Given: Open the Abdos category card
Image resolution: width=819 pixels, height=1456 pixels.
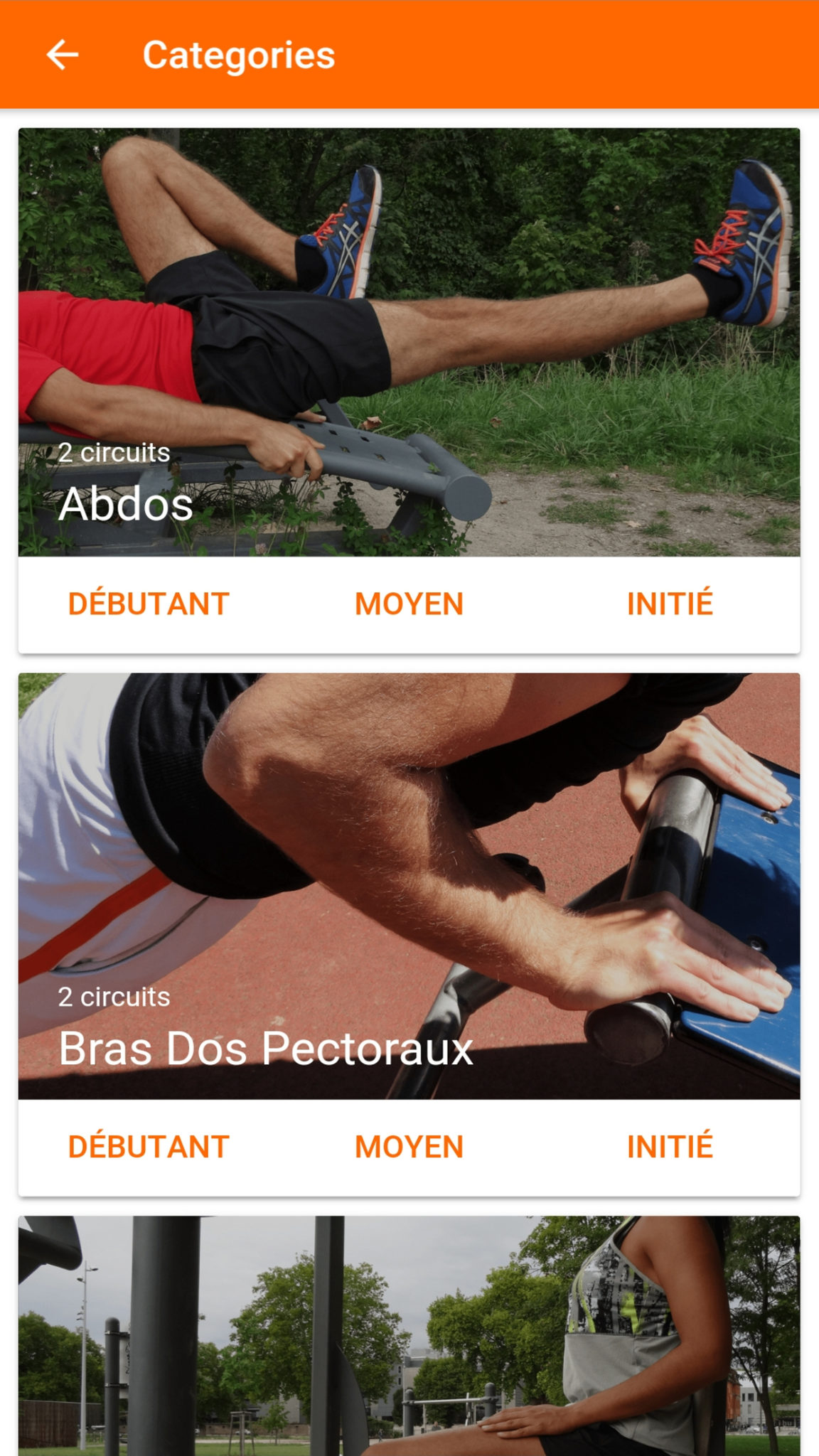Looking at the screenshot, I should click(x=409, y=342).
